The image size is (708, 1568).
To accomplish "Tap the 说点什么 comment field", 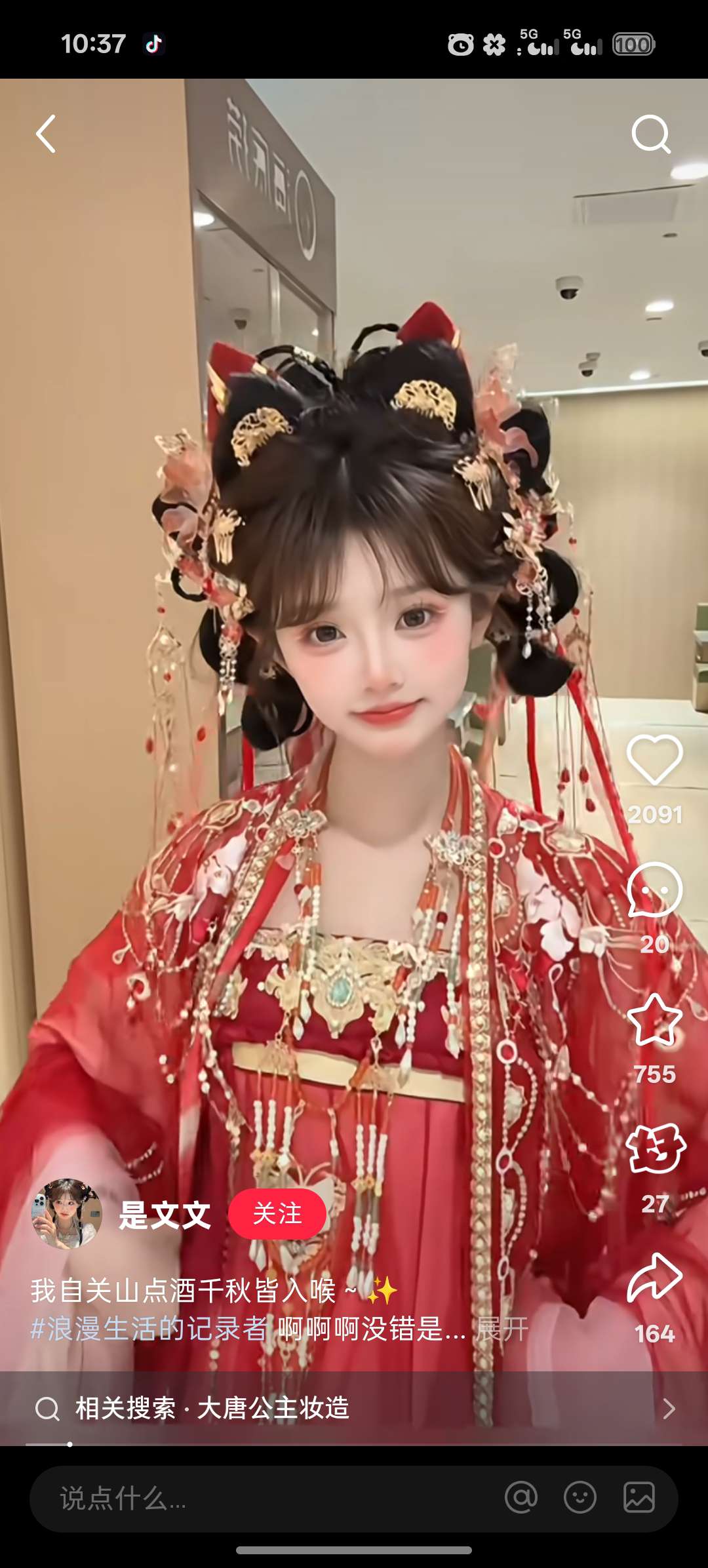I will 262,1499.
